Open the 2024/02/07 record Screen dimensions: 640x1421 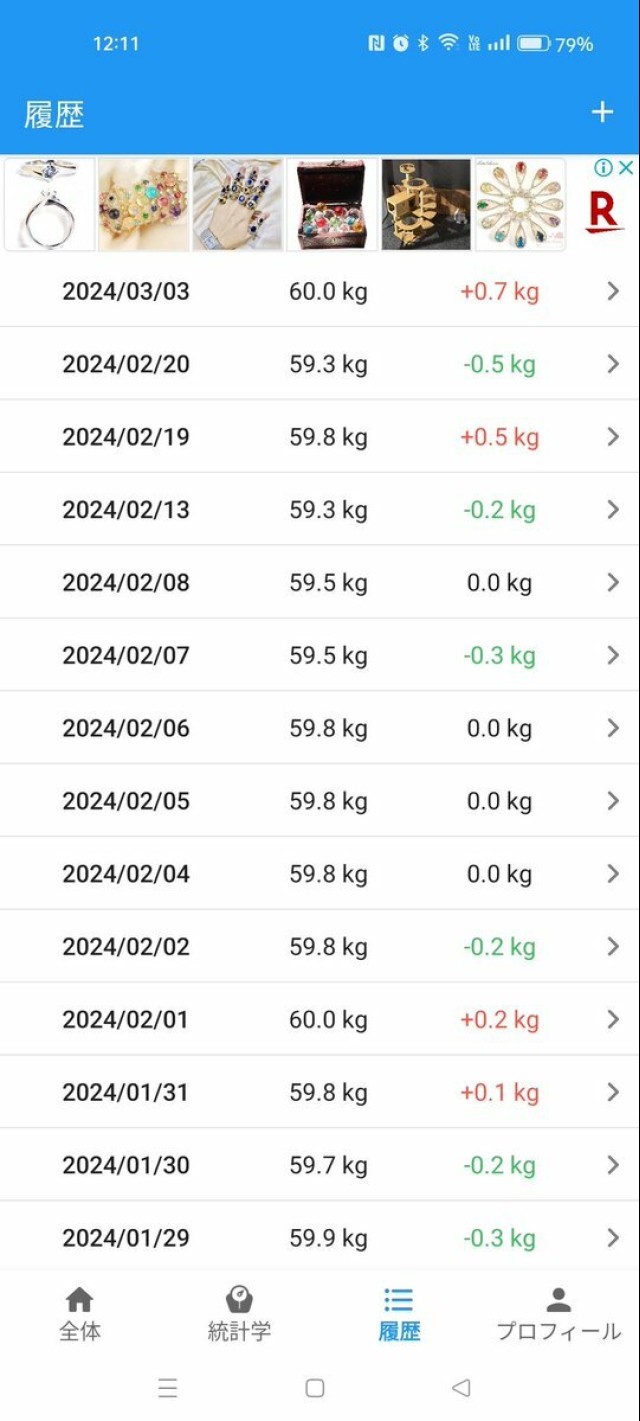pos(320,656)
